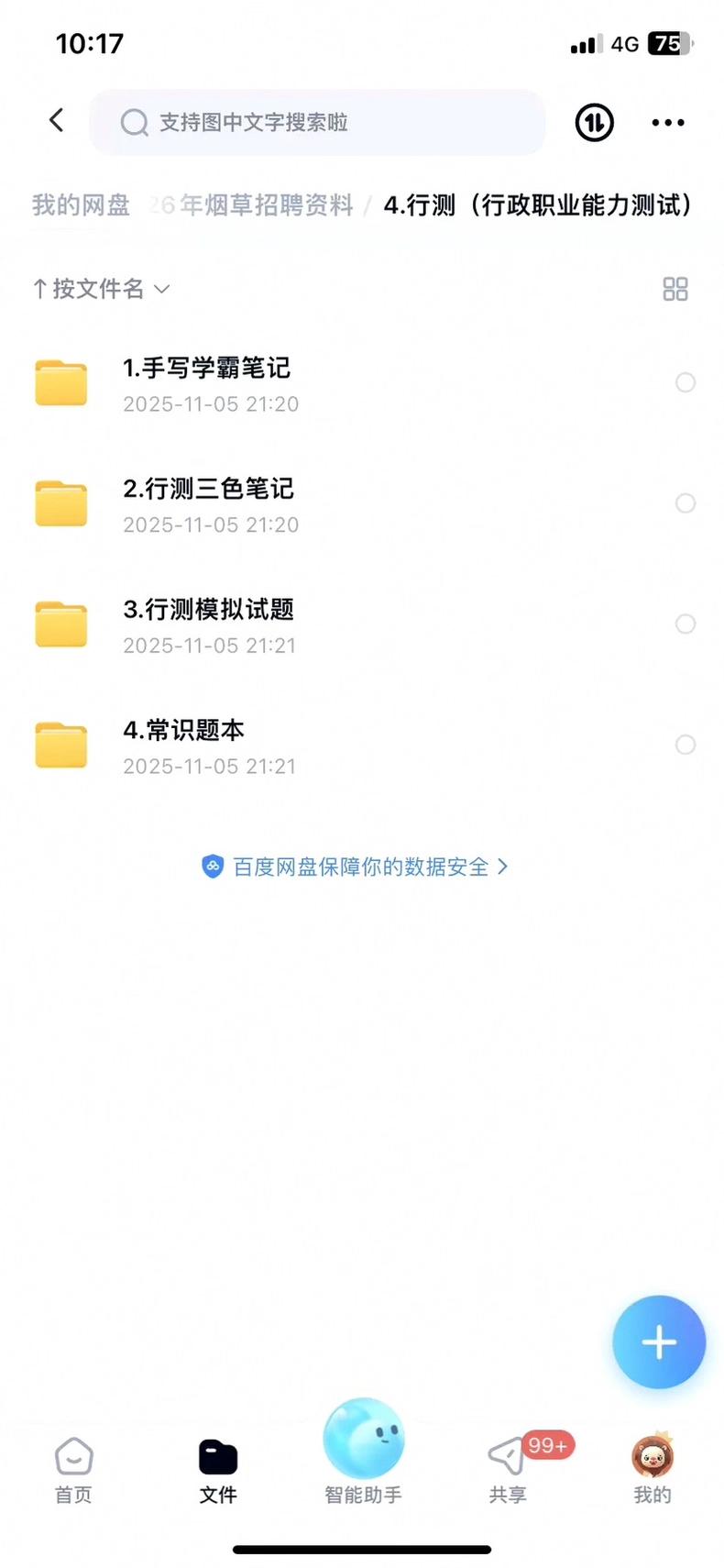Select the 3.行测模拟试题 circle checkbox

(x=685, y=624)
